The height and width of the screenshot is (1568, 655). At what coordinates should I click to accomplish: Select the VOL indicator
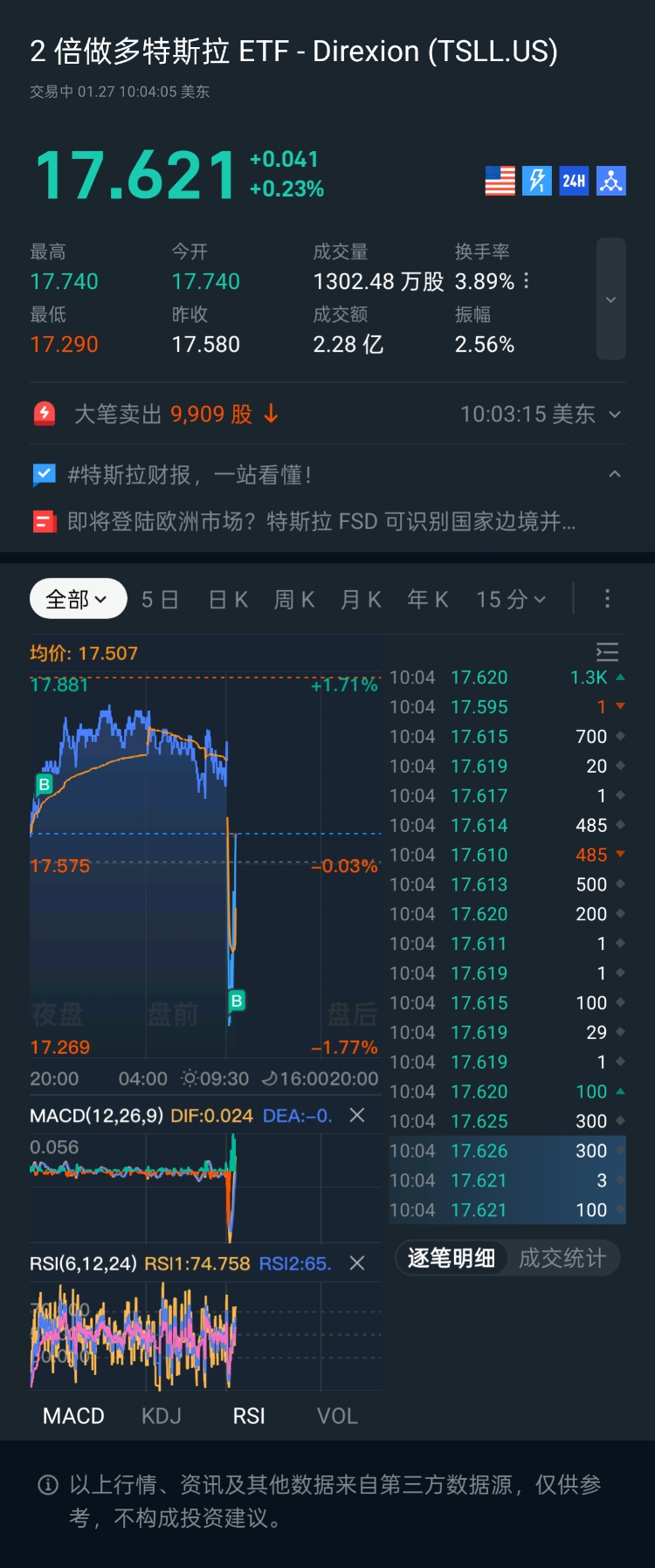coord(337,1416)
